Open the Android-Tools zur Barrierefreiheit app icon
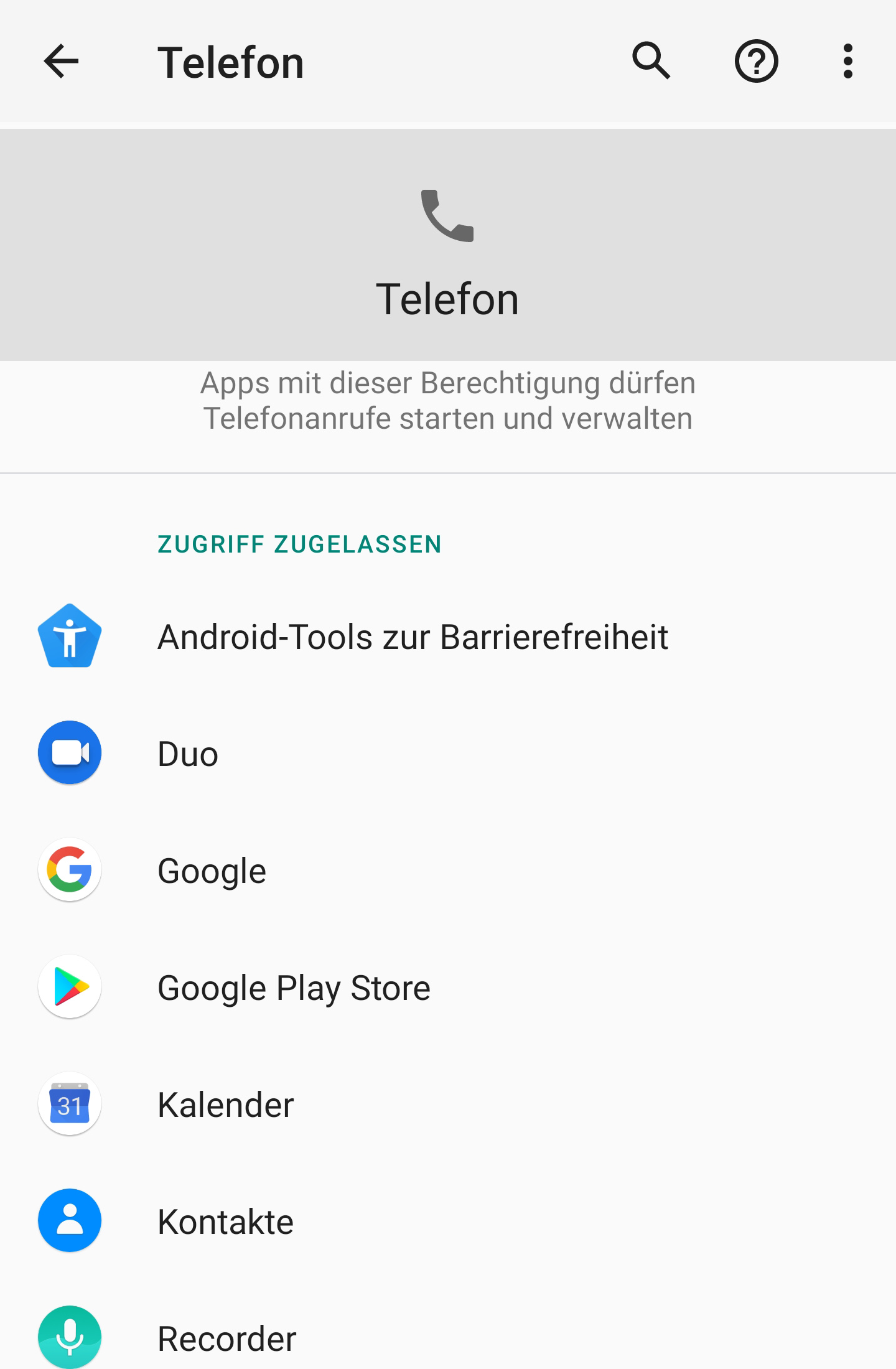This screenshot has height=1369, width=896. [69, 635]
